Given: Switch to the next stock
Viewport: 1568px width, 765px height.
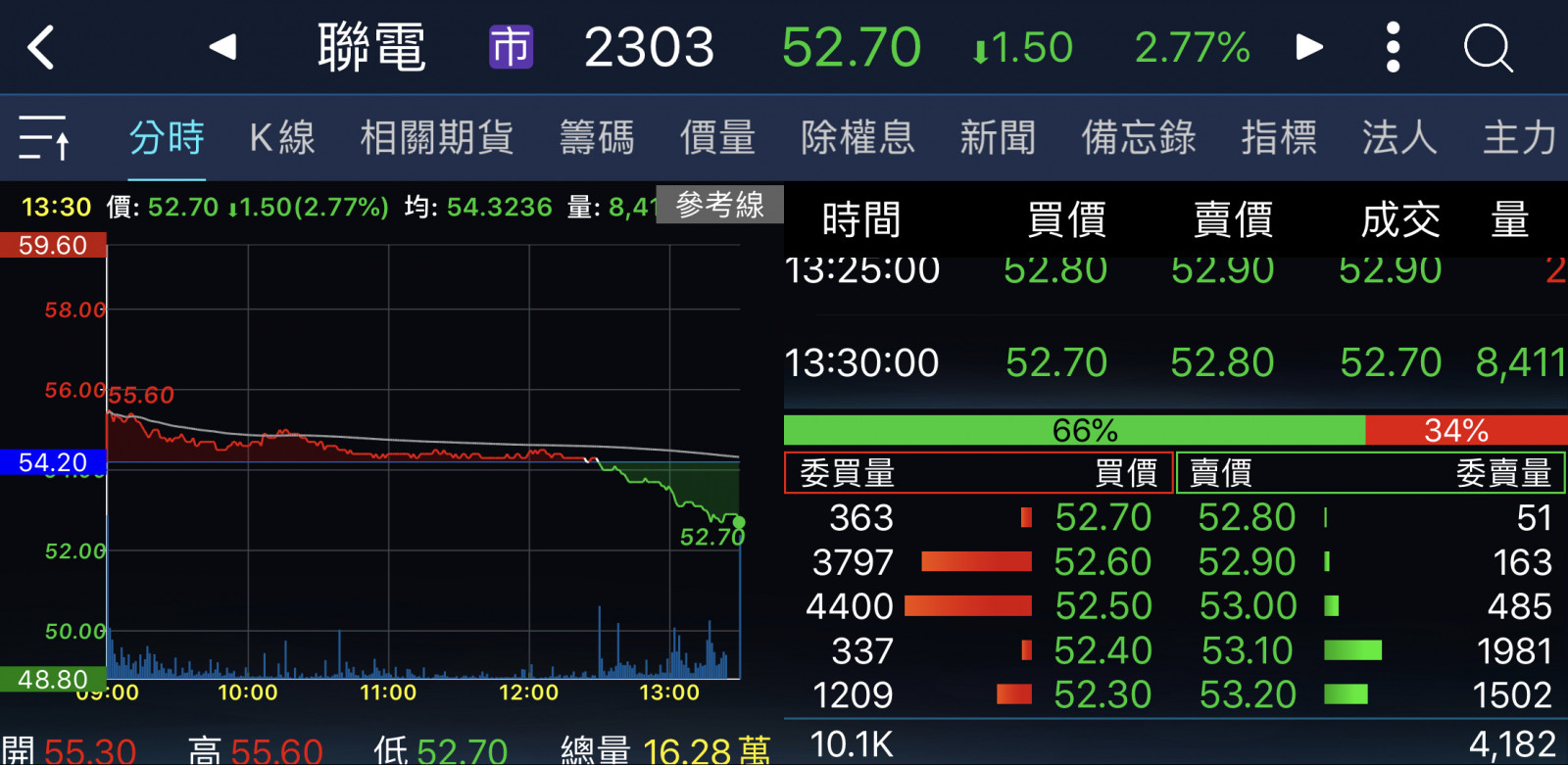Looking at the screenshot, I should pos(1309,47).
